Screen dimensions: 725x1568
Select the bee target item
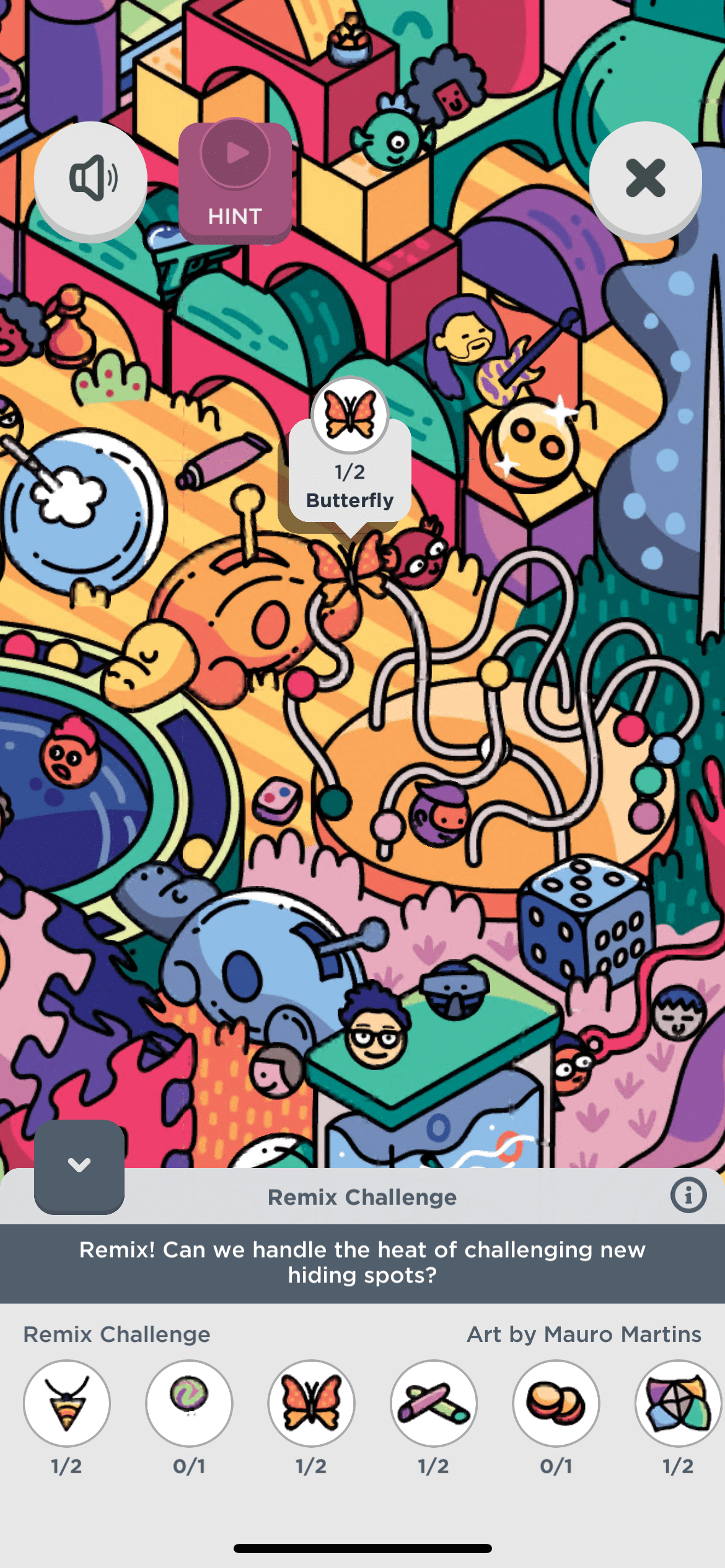tap(67, 1403)
